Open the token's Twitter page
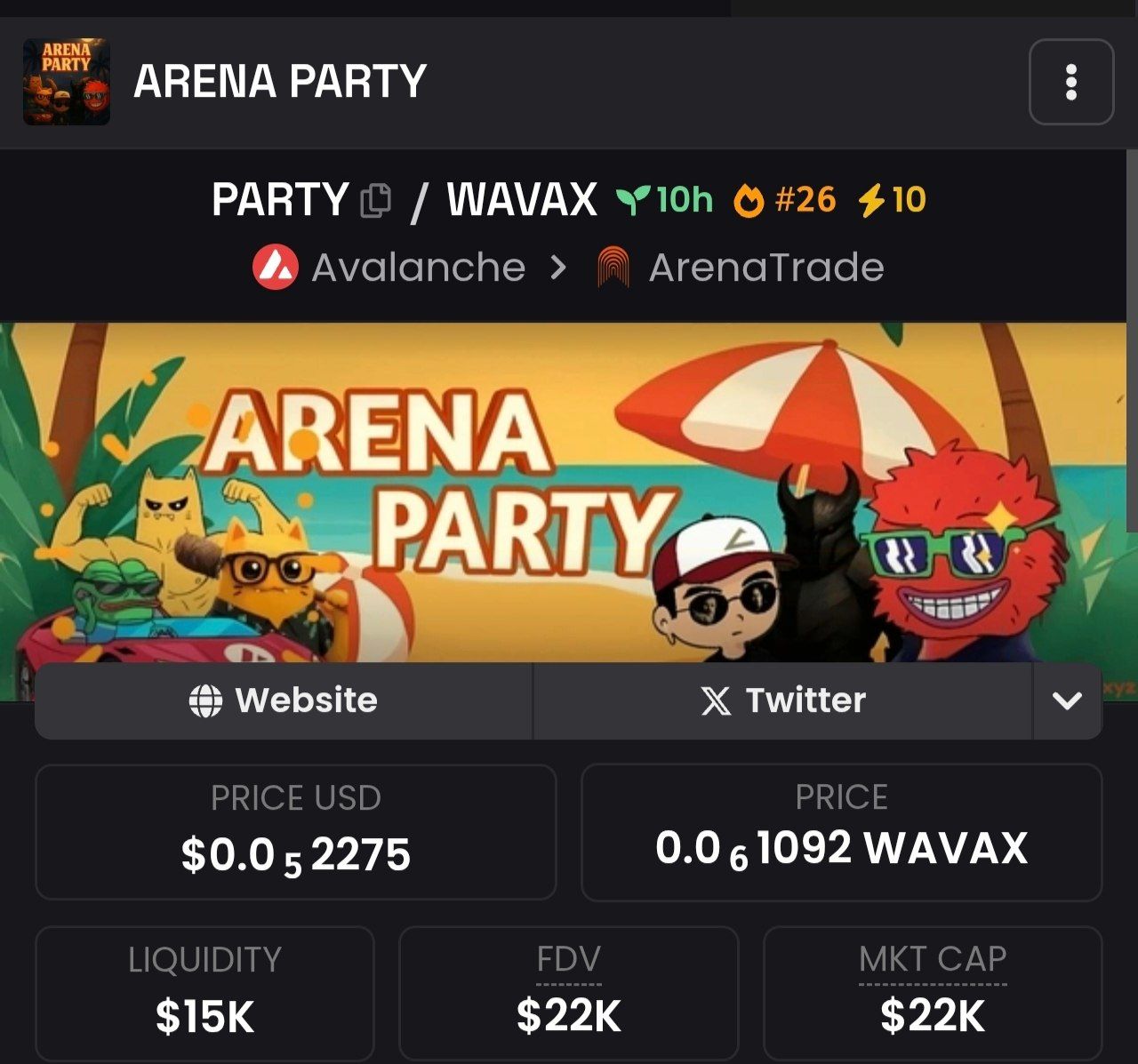This screenshot has height=1064, width=1138. pyautogui.click(x=782, y=700)
